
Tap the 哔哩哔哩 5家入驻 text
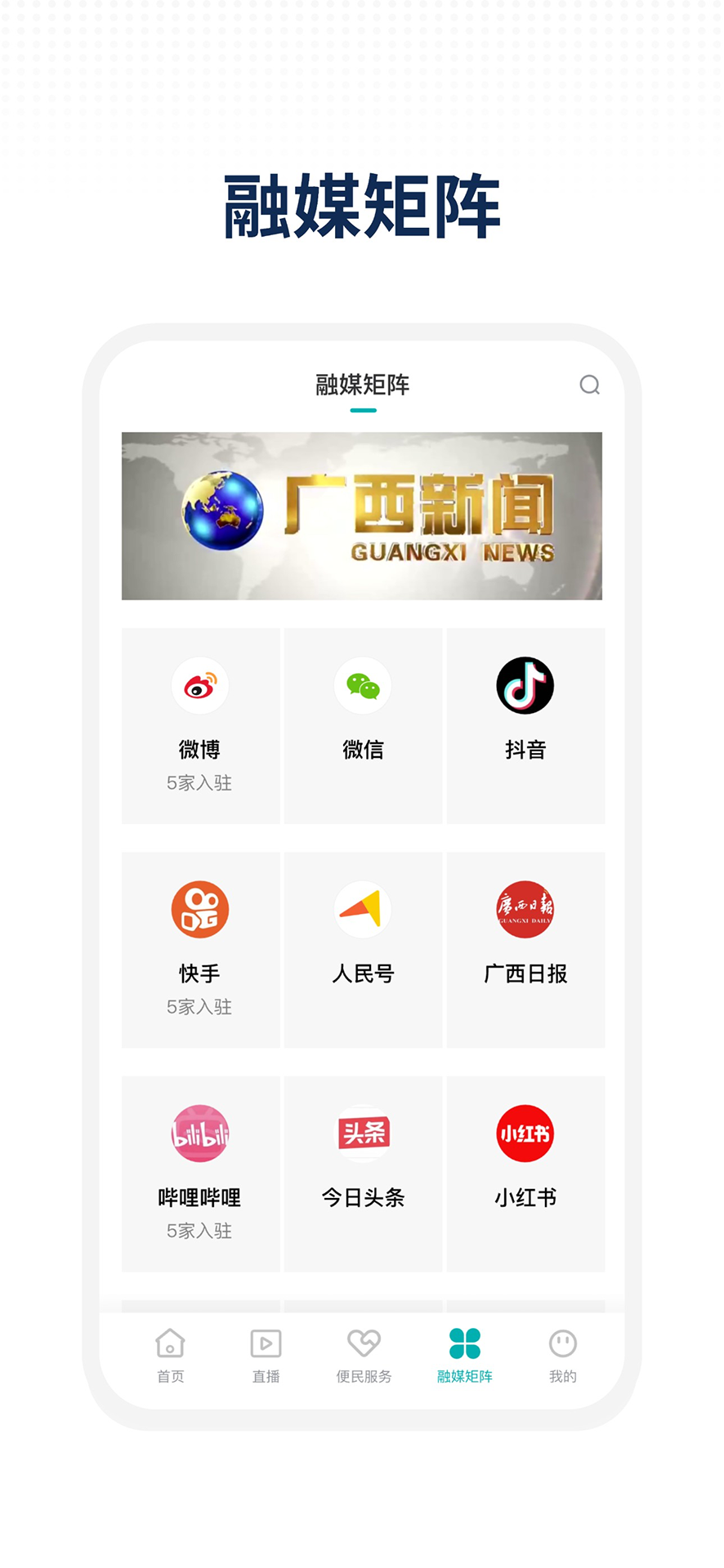(199, 1231)
